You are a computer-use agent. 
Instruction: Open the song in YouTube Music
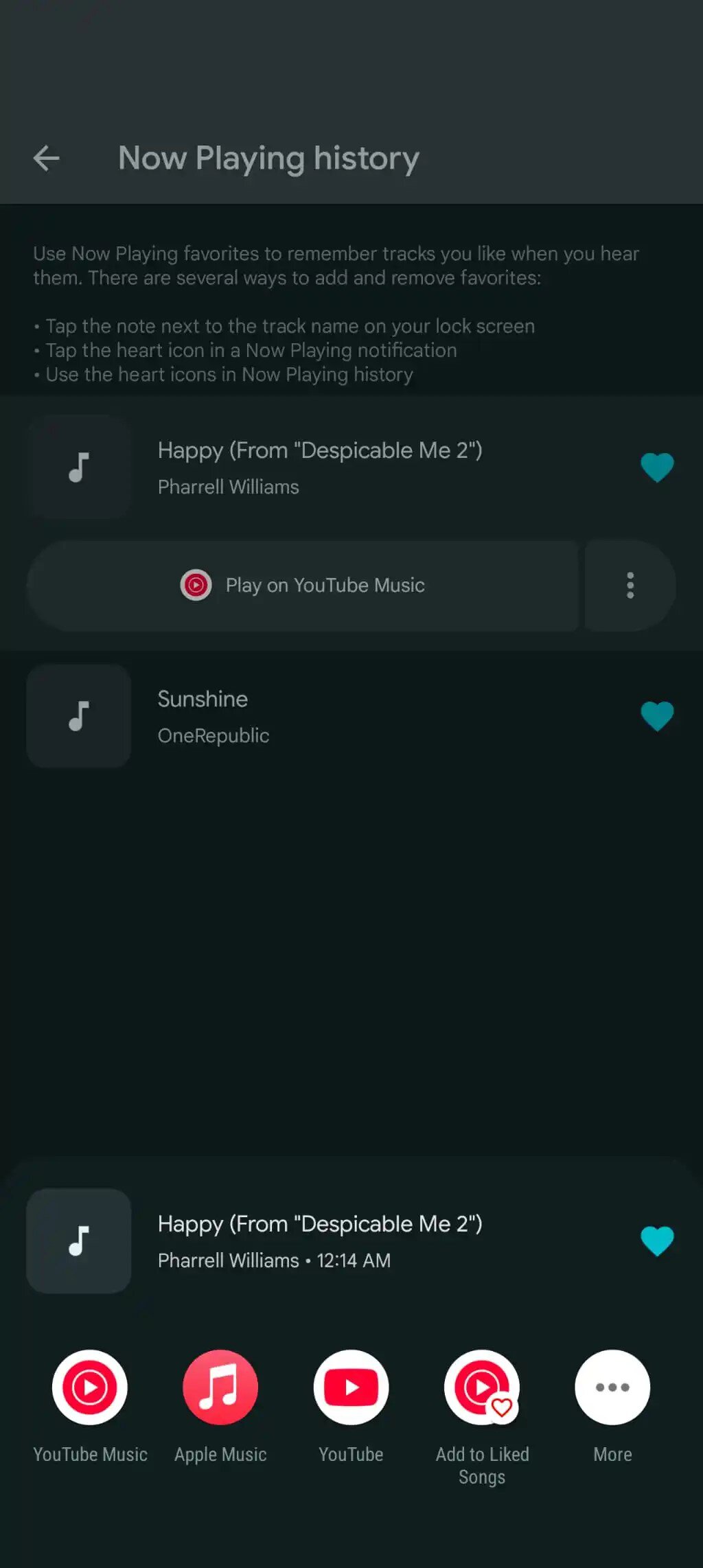pos(90,1387)
